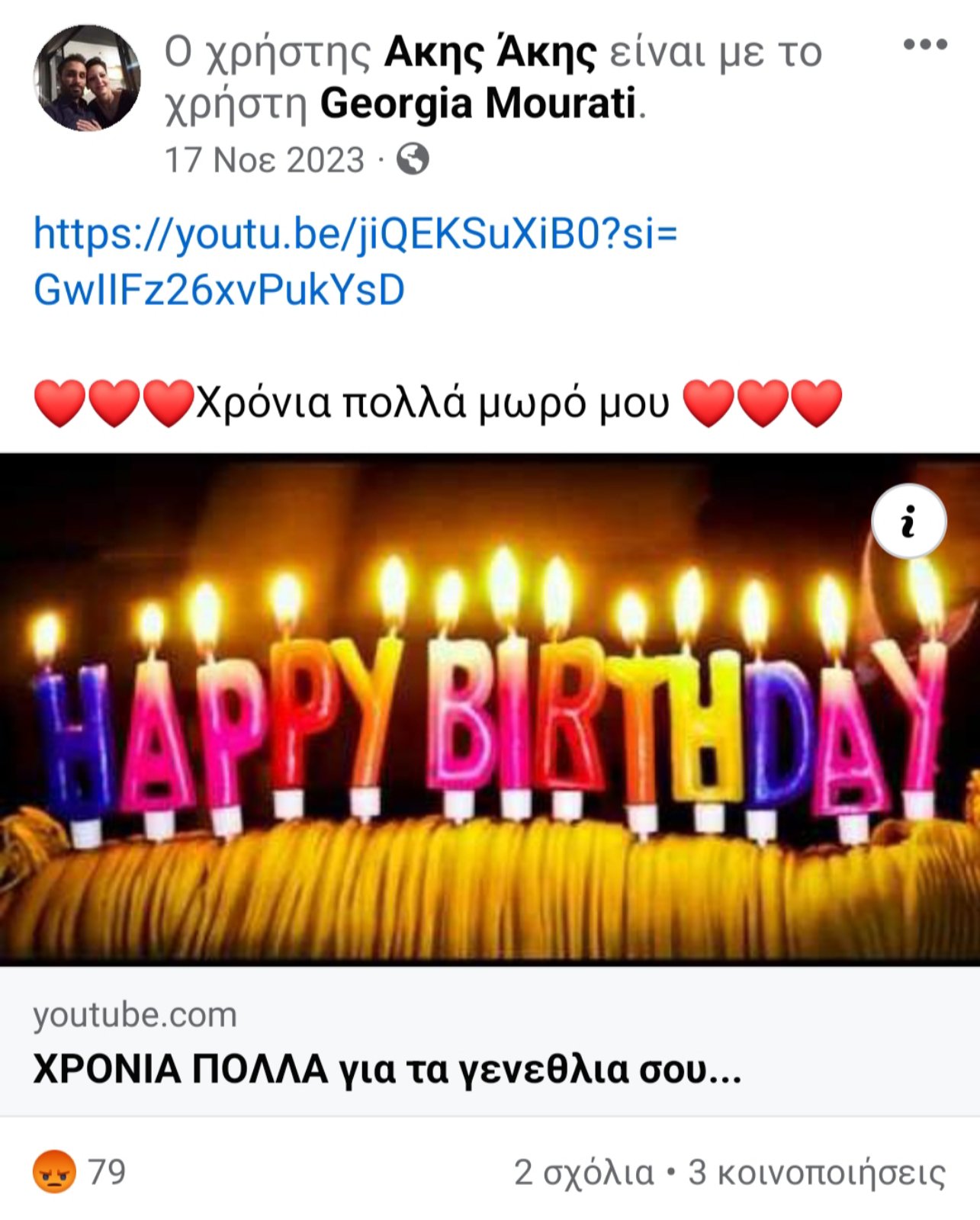
Task: Open Ακης Άκης profile from name
Action: tap(490, 53)
